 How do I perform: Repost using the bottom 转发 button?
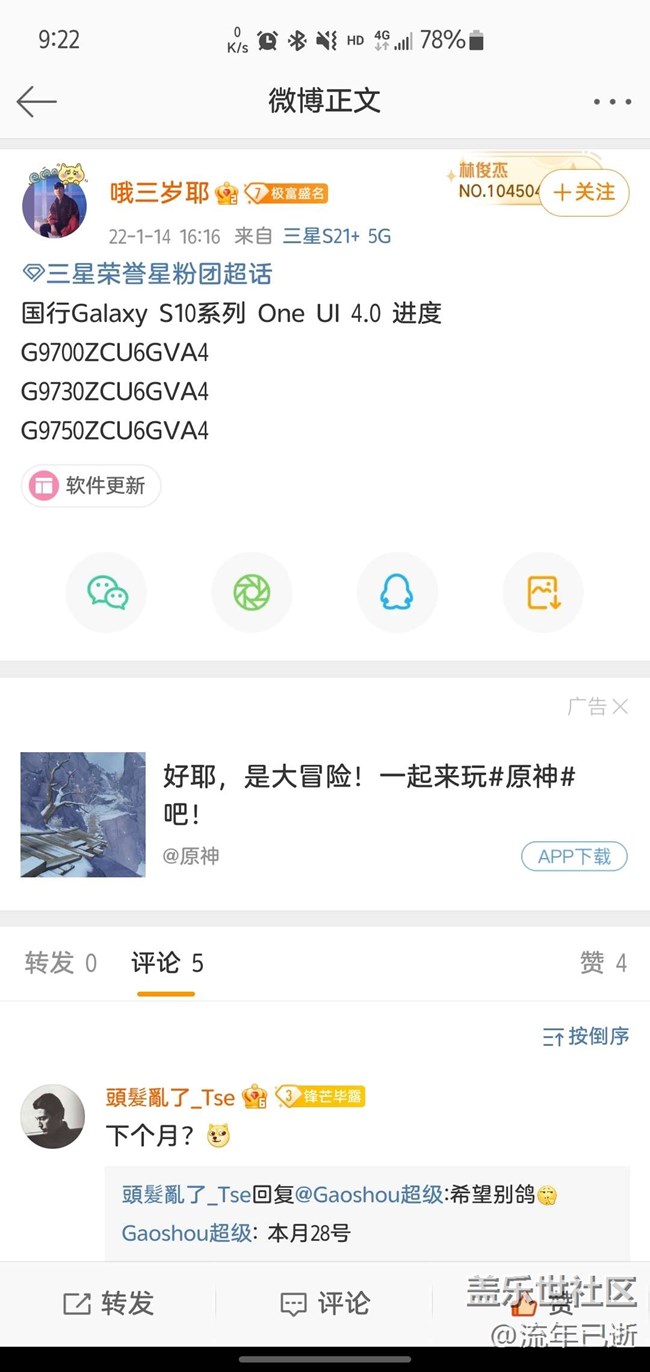point(108,1303)
